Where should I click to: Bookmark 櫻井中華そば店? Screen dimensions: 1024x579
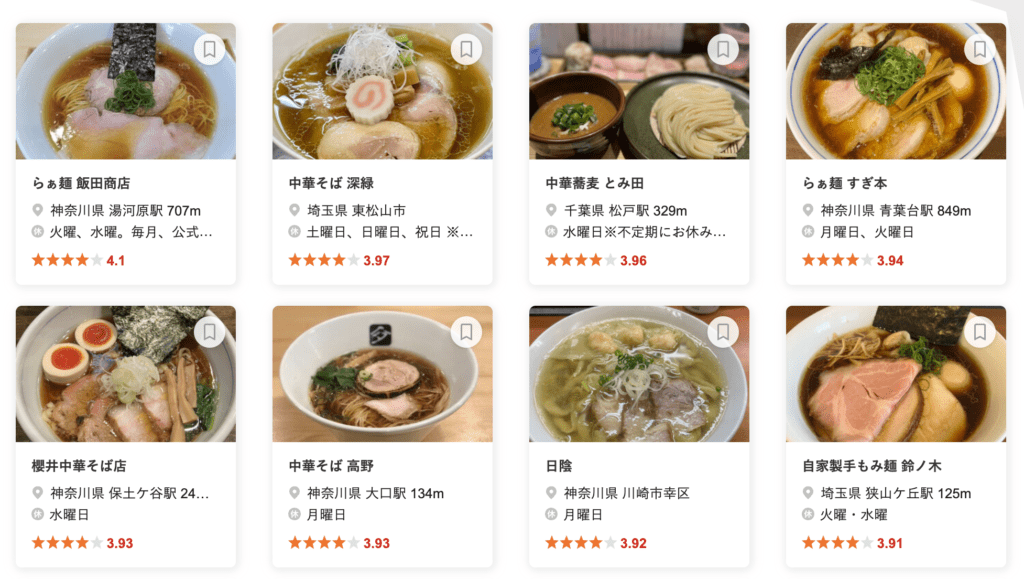tap(209, 332)
